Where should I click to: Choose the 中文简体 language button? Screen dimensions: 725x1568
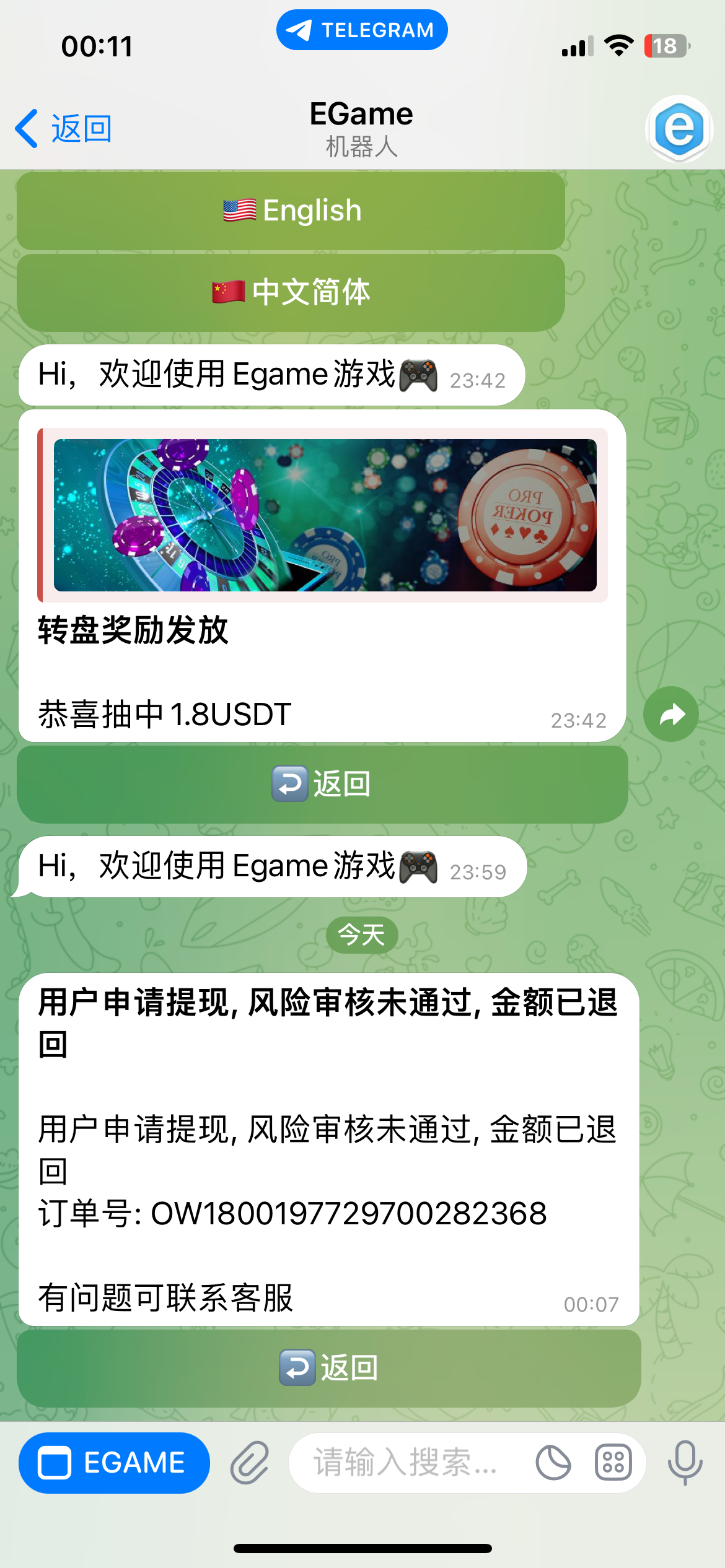(291, 292)
